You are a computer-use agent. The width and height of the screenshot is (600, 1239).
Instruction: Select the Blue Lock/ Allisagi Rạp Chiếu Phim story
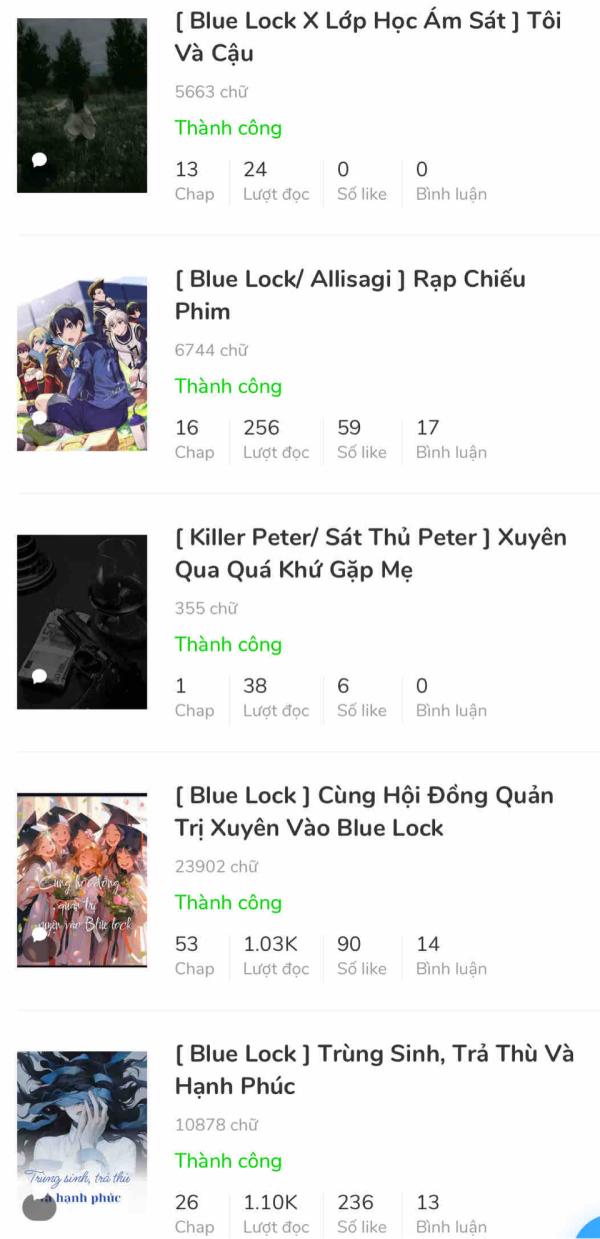point(350,295)
